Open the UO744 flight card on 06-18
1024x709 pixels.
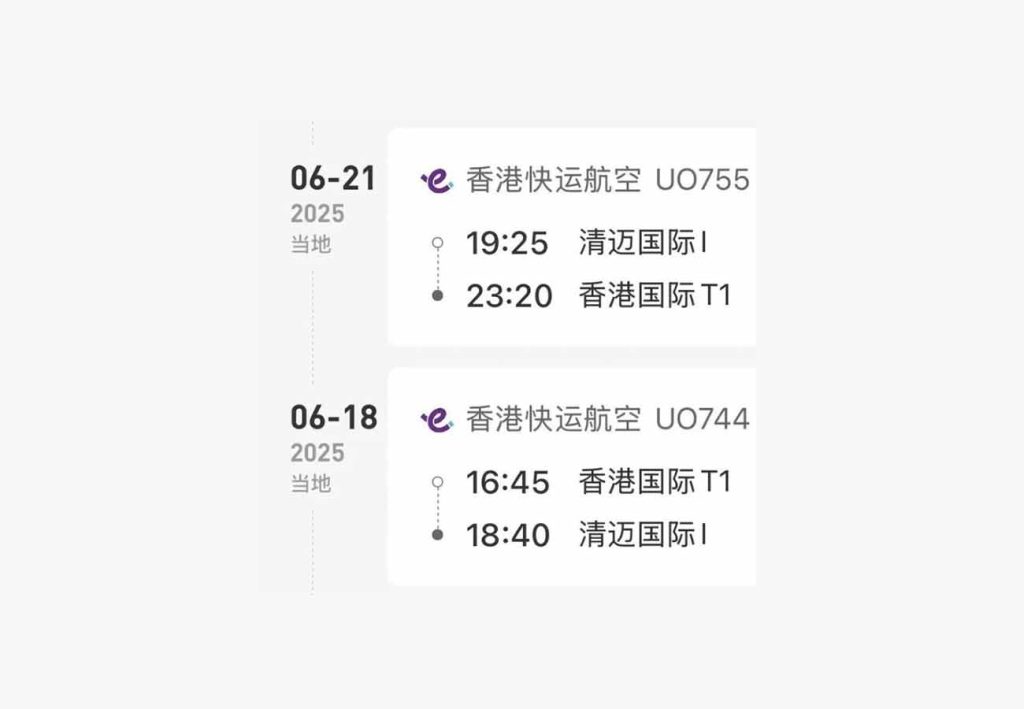click(x=572, y=477)
